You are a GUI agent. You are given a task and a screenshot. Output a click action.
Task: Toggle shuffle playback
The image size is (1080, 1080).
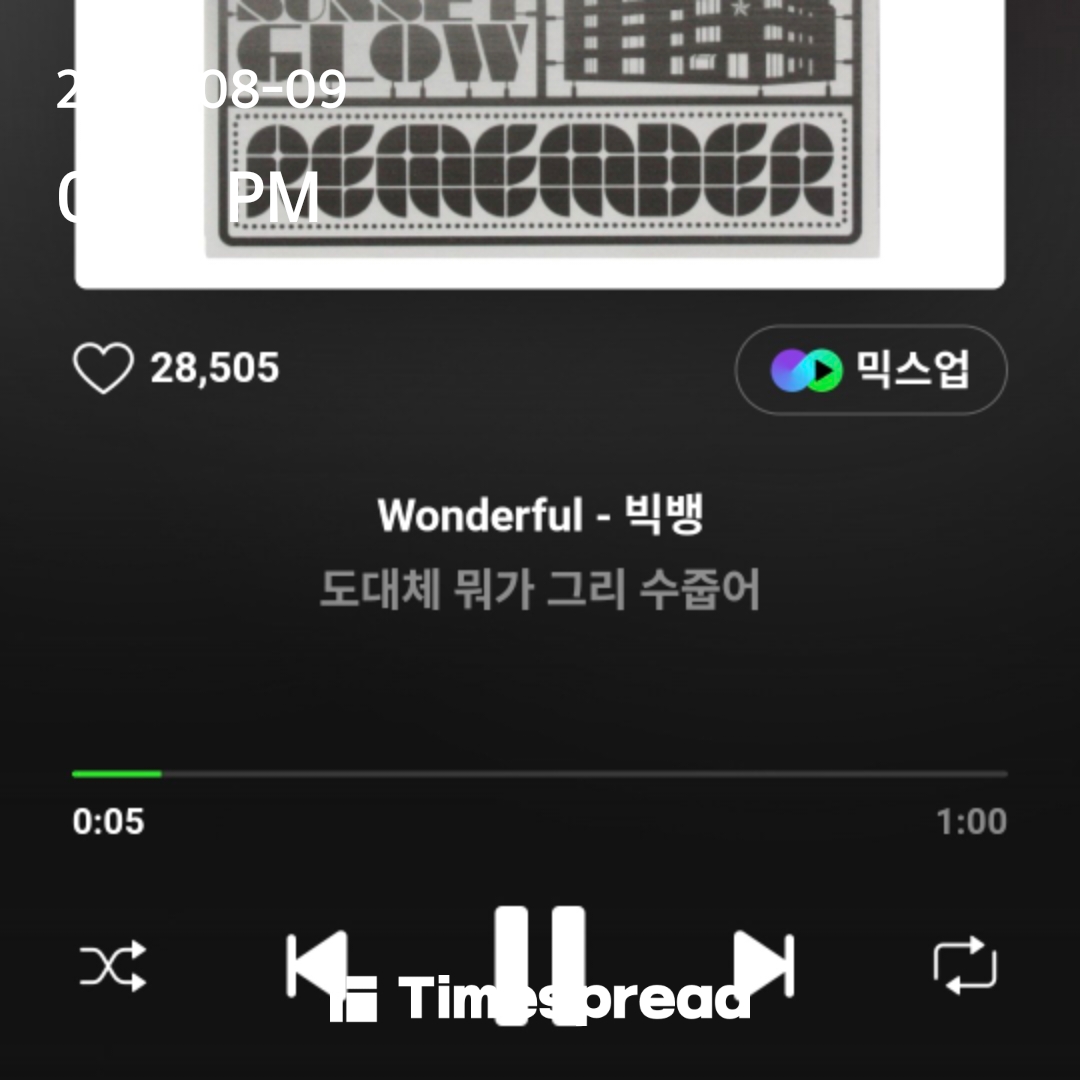pyautogui.click(x=113, y=966)
